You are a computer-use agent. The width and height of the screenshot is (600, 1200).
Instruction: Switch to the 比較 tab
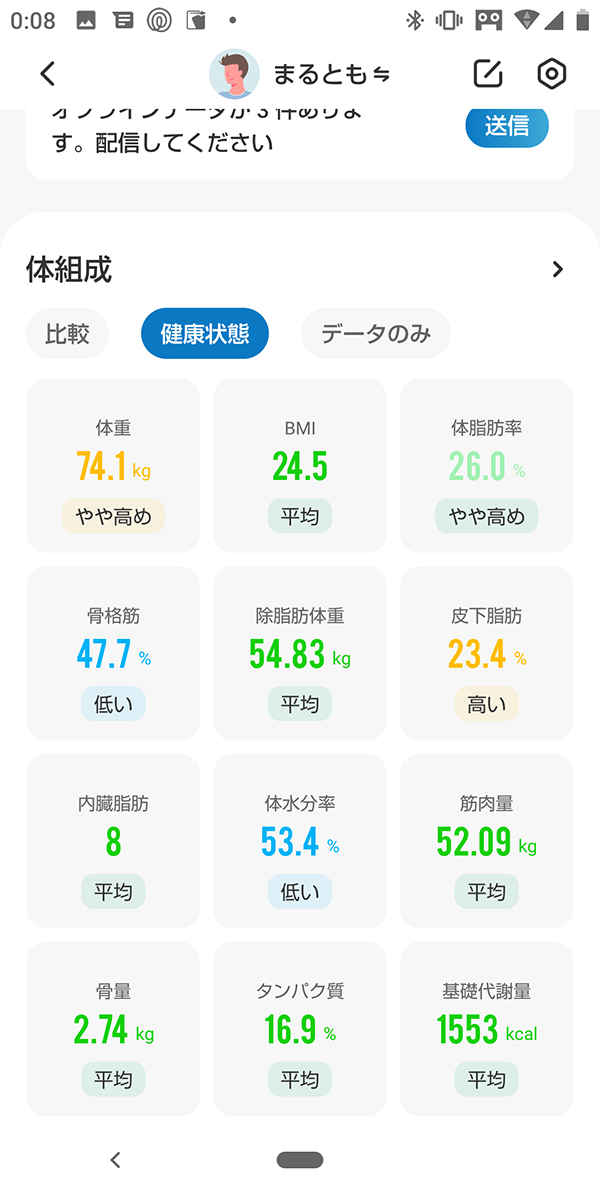pos(67,334)
